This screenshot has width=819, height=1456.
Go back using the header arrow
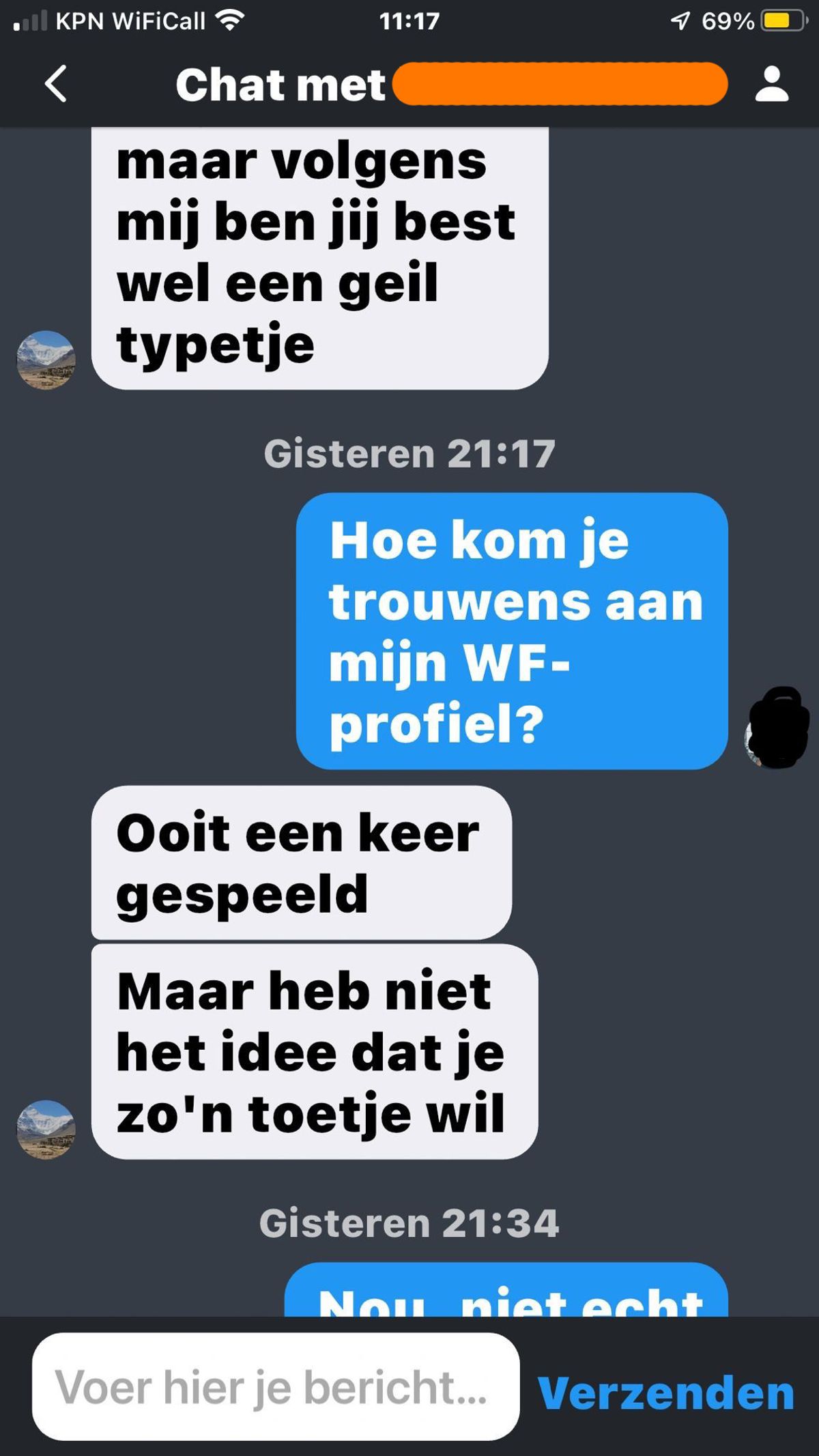(x=56, y=84)
